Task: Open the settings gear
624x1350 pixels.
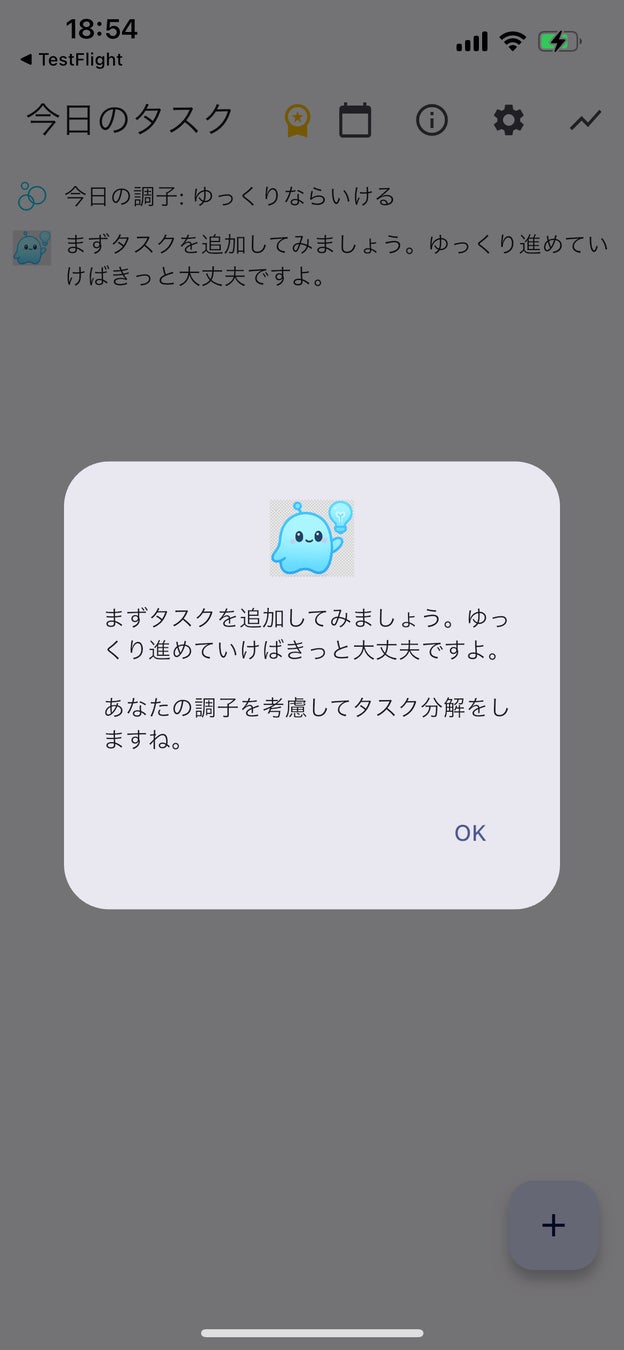Action: 508,121
